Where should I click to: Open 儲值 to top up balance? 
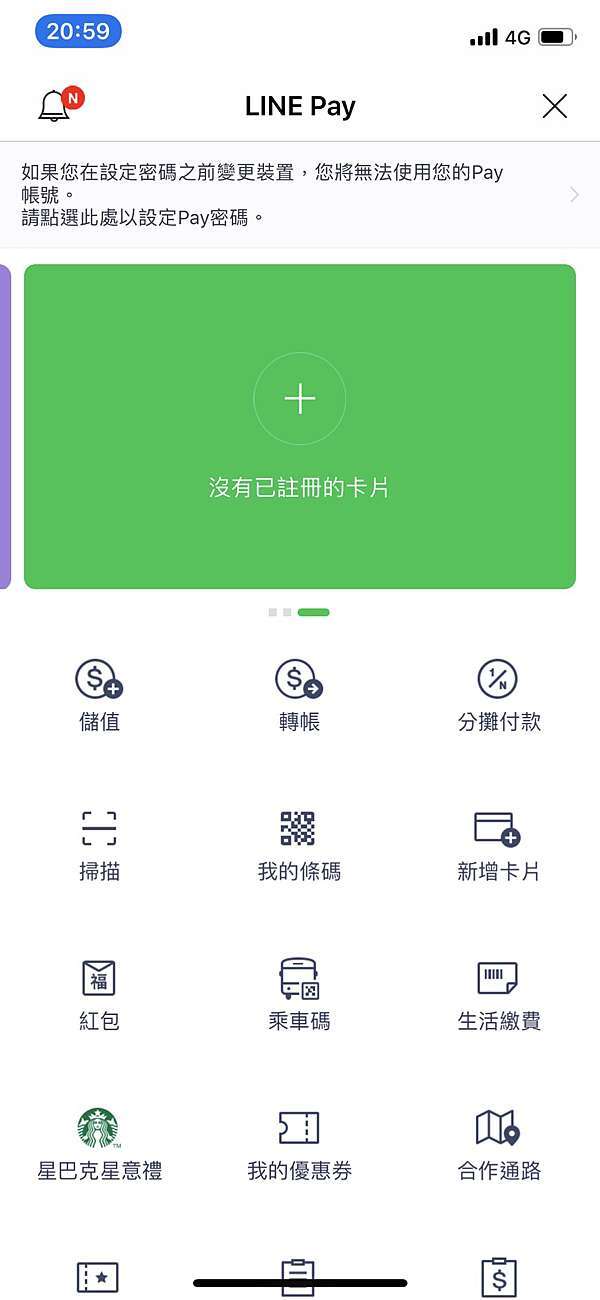click(x=99, y=696)
